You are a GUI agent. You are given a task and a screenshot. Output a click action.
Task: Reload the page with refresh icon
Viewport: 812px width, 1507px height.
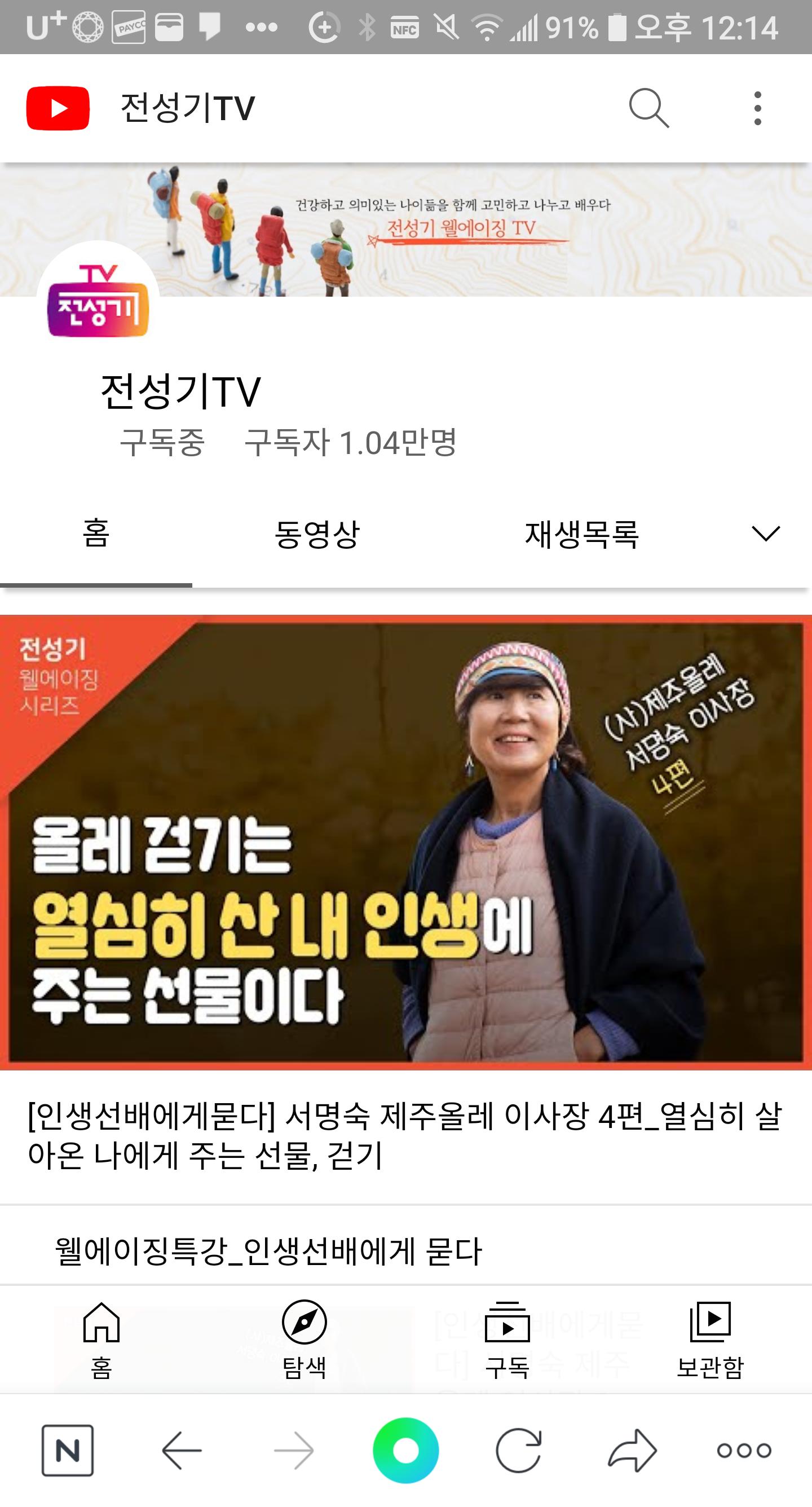pyautogui.click(x=518, y=1450)
